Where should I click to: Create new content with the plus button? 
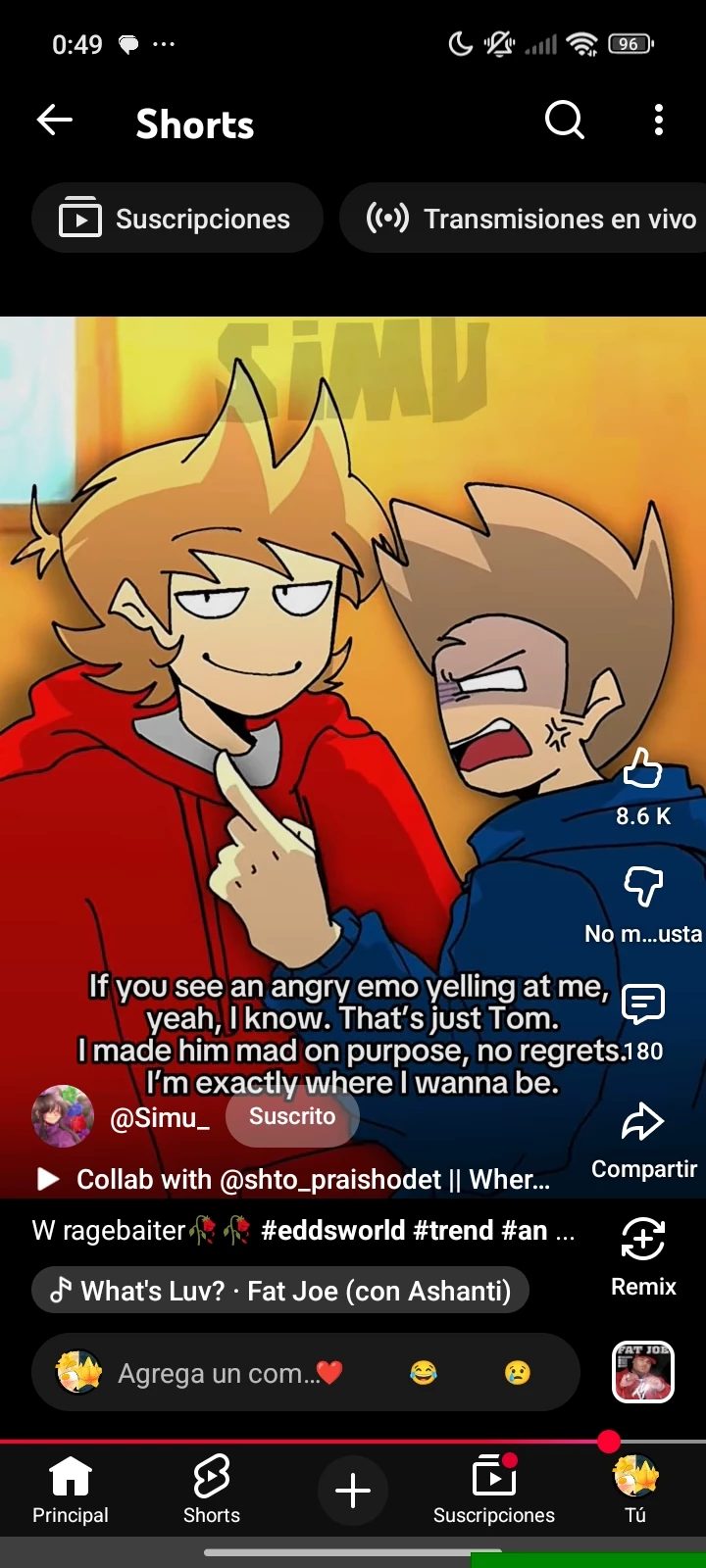click(353, 1491)
